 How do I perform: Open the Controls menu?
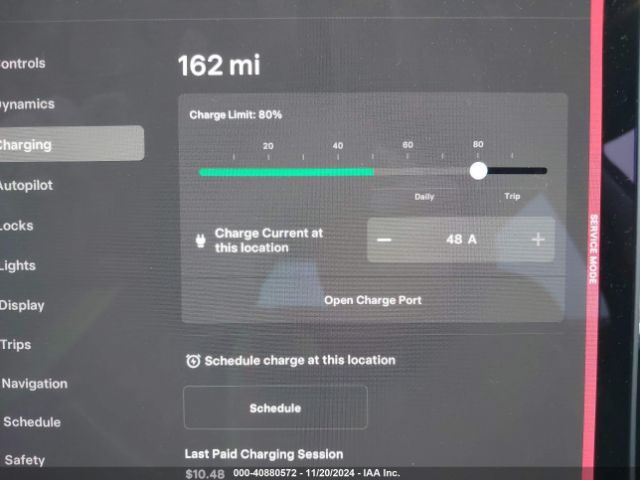pos(24,64)
